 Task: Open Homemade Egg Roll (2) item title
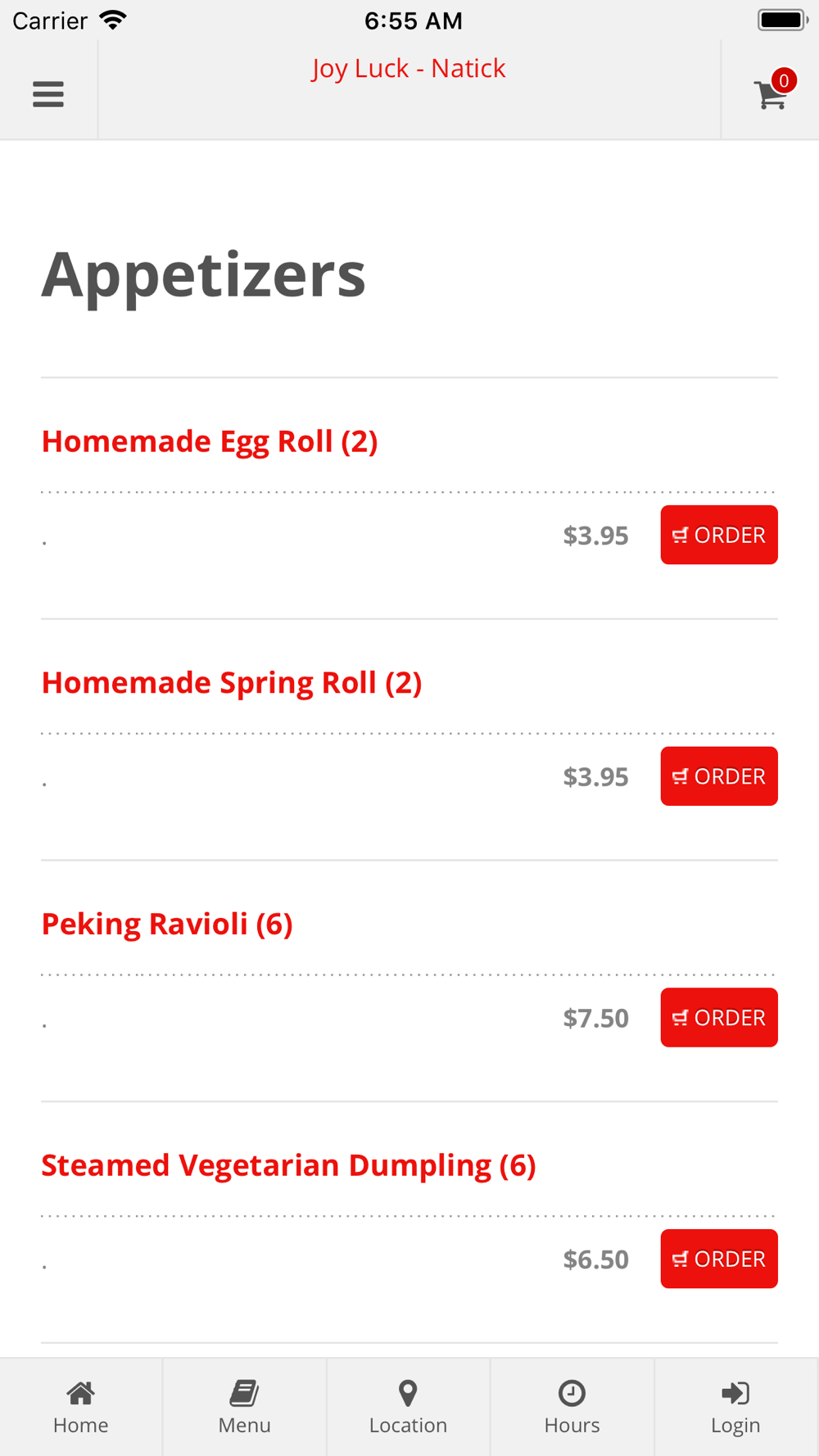pyautogui.click(x=210, y=441)
